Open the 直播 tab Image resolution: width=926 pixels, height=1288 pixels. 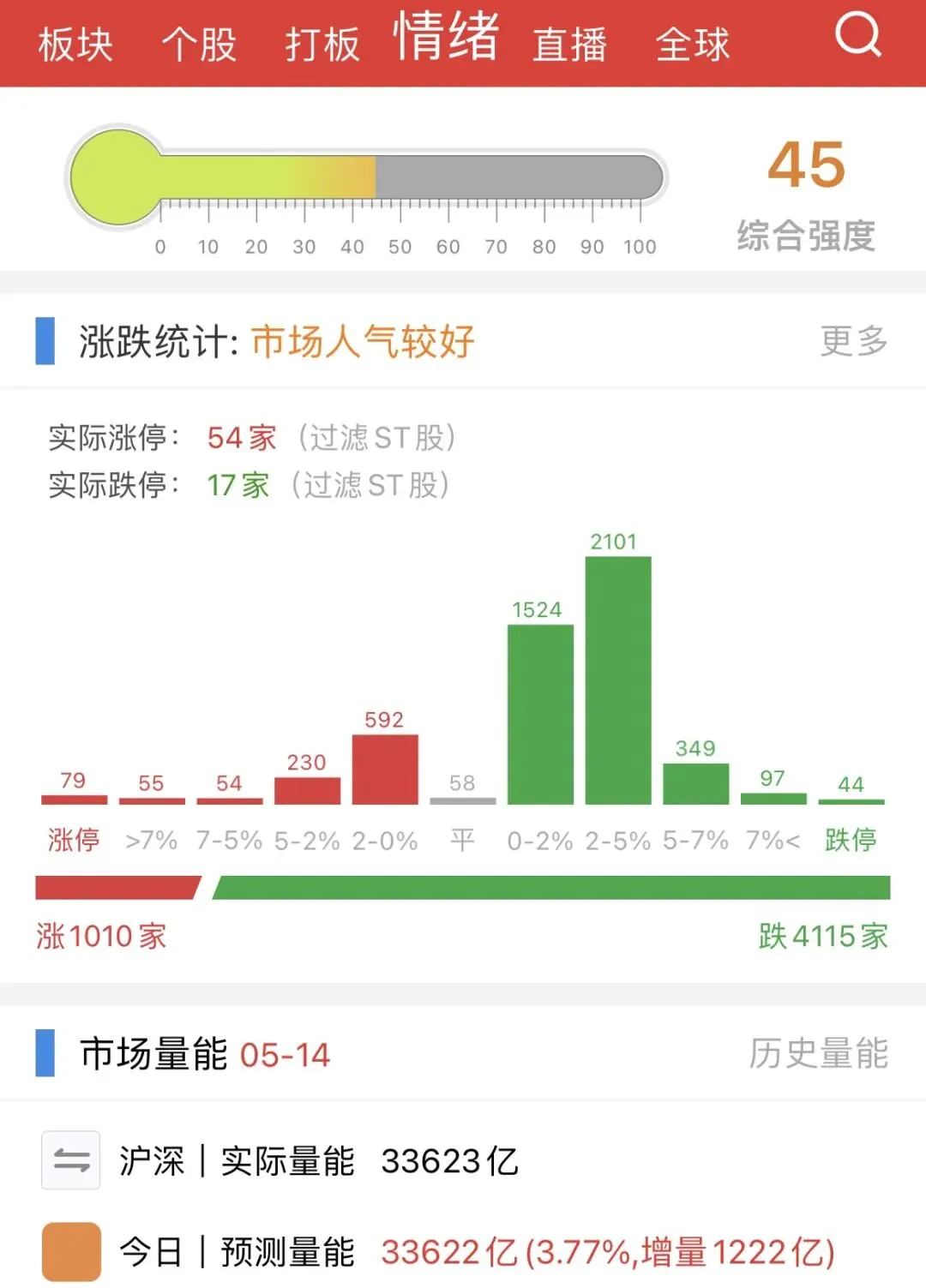pos(569,44)
